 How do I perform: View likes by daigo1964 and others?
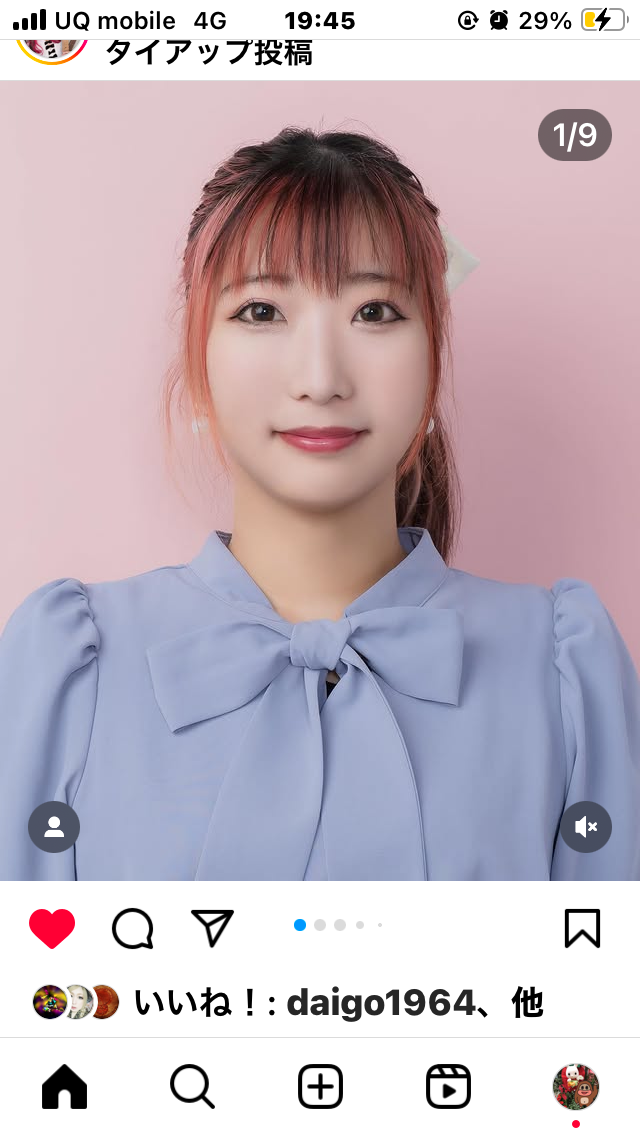(338, 1003)
